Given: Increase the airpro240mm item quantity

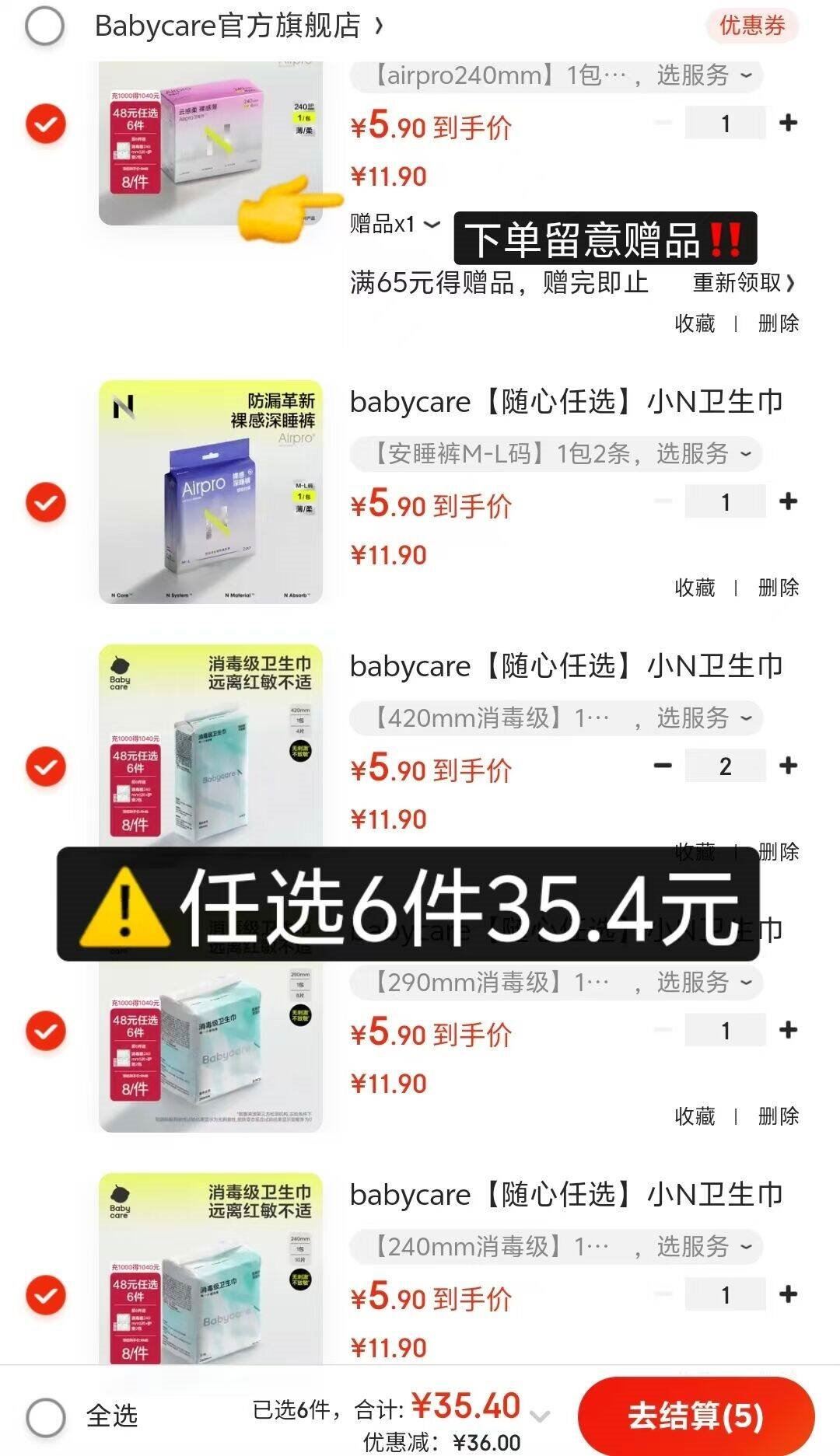Looking at the screenshot, I should tap(788, 123).
